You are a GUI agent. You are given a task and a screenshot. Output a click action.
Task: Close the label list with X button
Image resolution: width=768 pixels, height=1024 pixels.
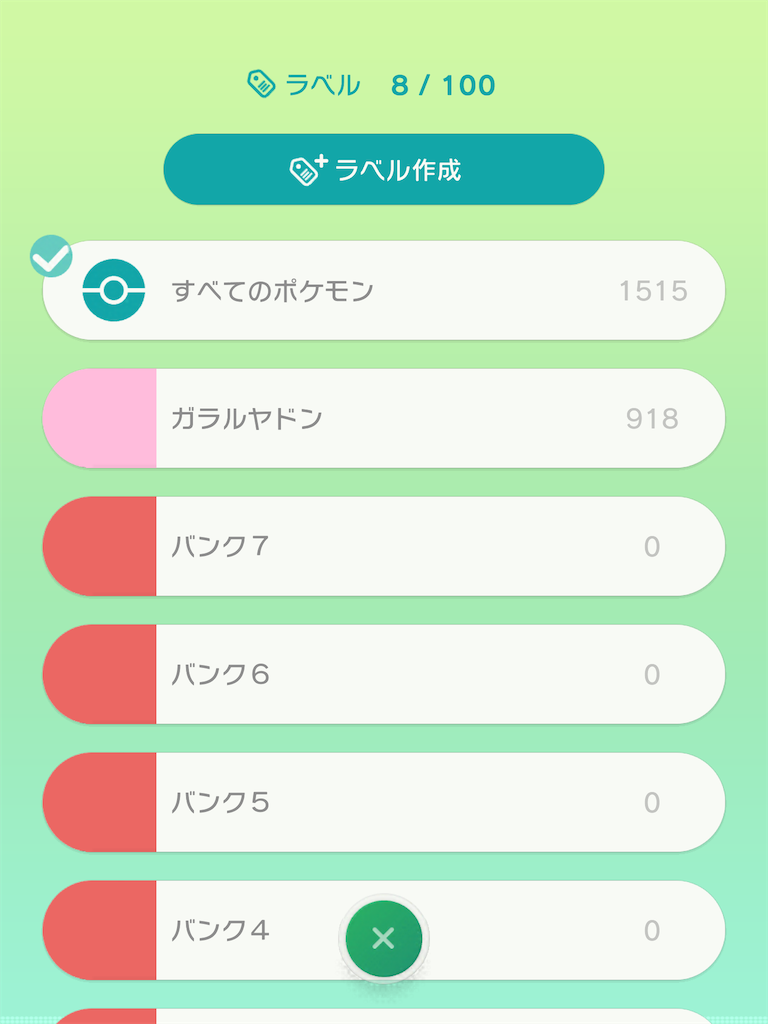pyautogui.click(x=383, y=938)
